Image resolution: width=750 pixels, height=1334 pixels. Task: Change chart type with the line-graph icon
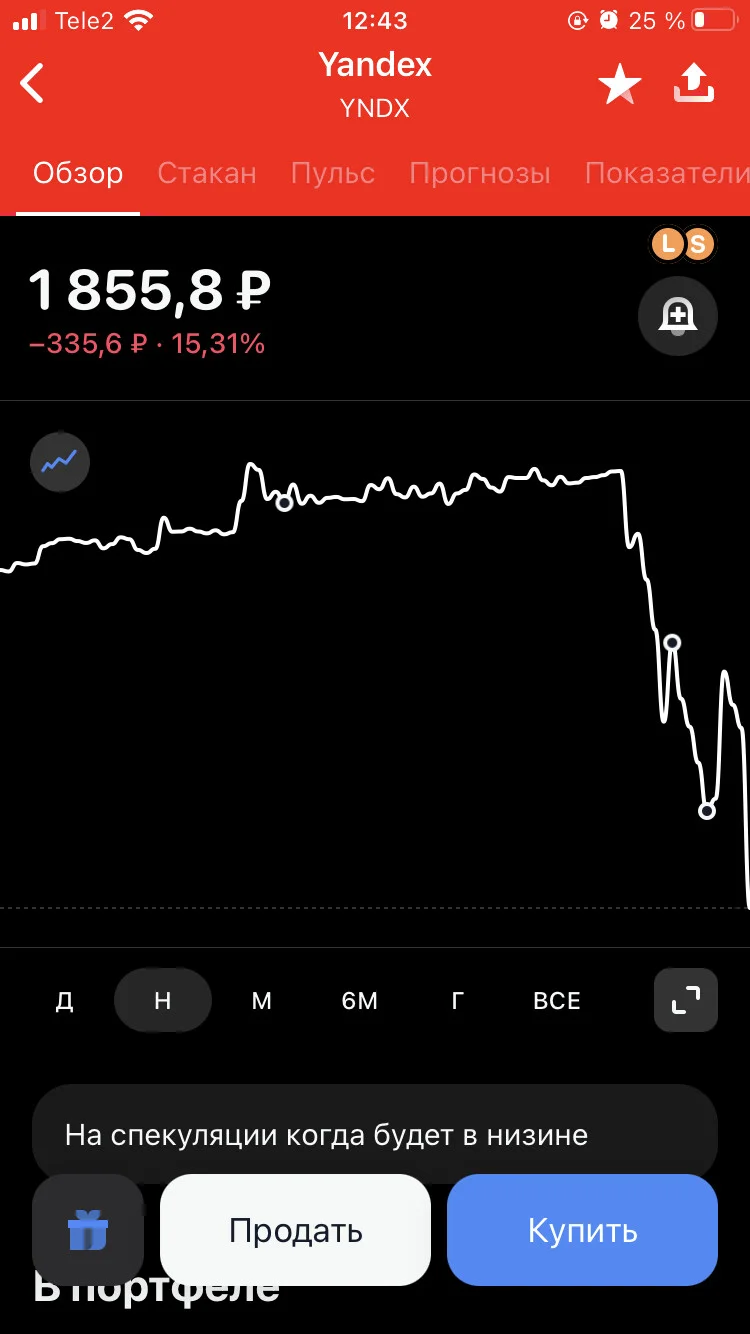click(x=60, y=462)
